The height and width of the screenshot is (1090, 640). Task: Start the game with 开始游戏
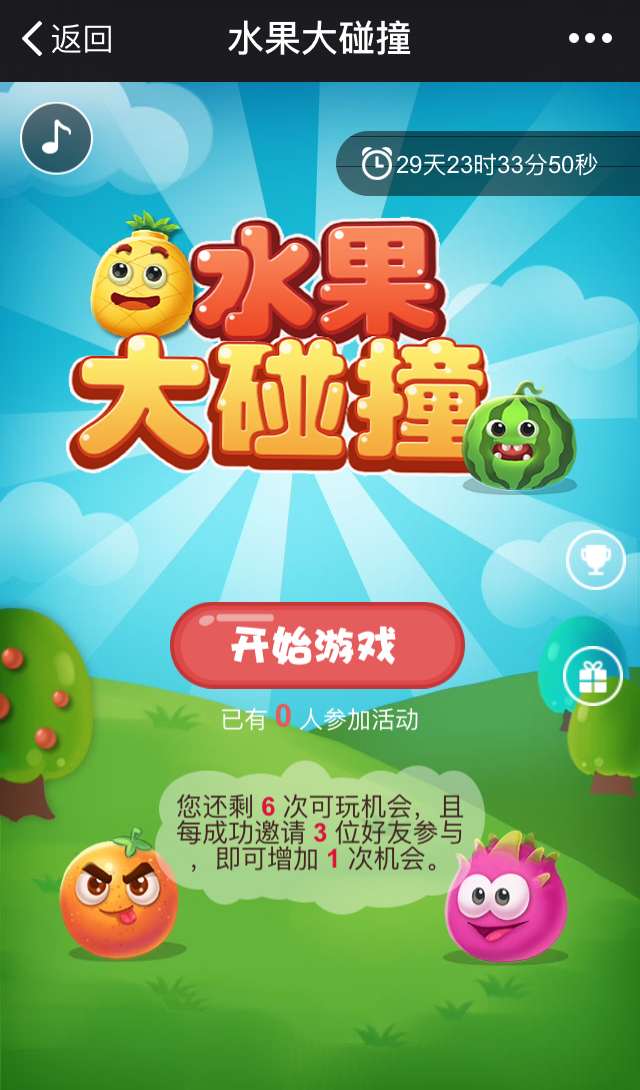click(x=317, y=646)
